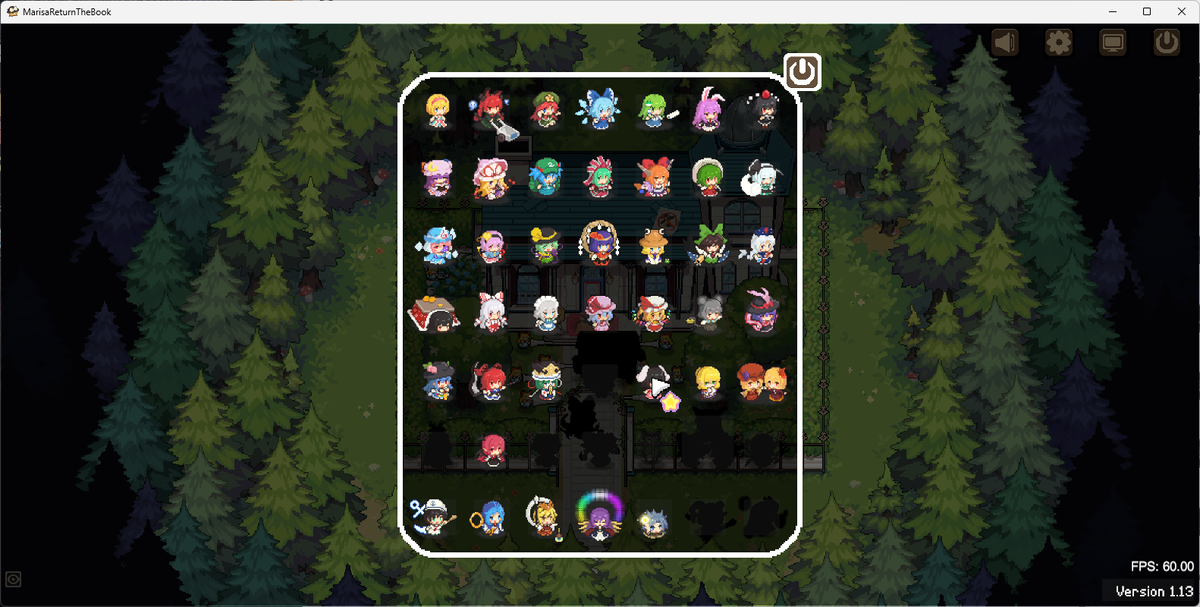Viewport: 1200px width, 607px height.
Task: Take a screenshot with the camera icon
Action: tap(14, 579)
